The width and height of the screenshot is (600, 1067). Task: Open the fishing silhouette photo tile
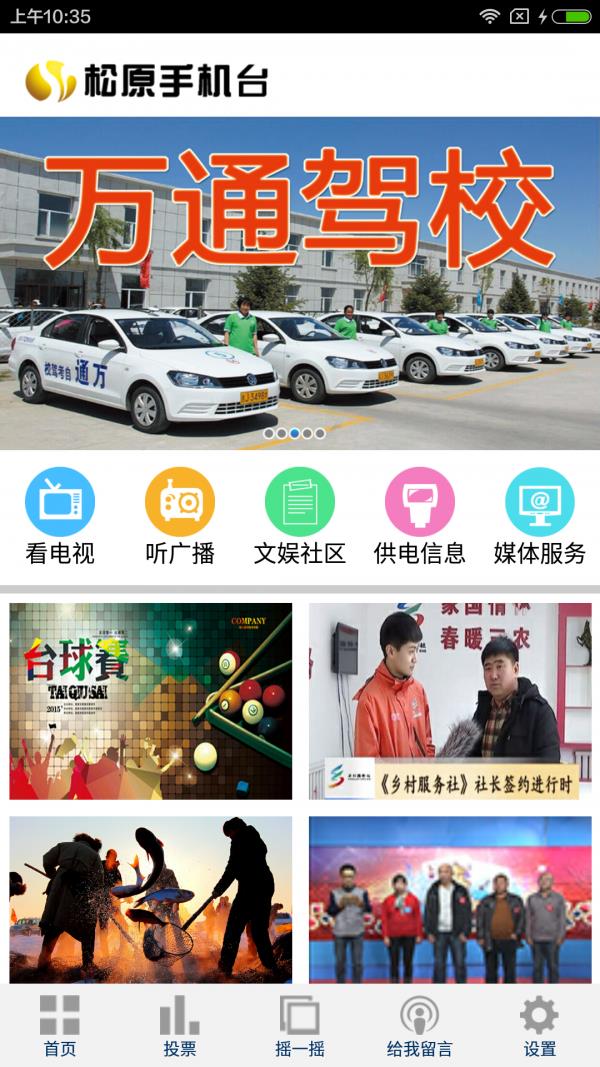pos(151,898)
